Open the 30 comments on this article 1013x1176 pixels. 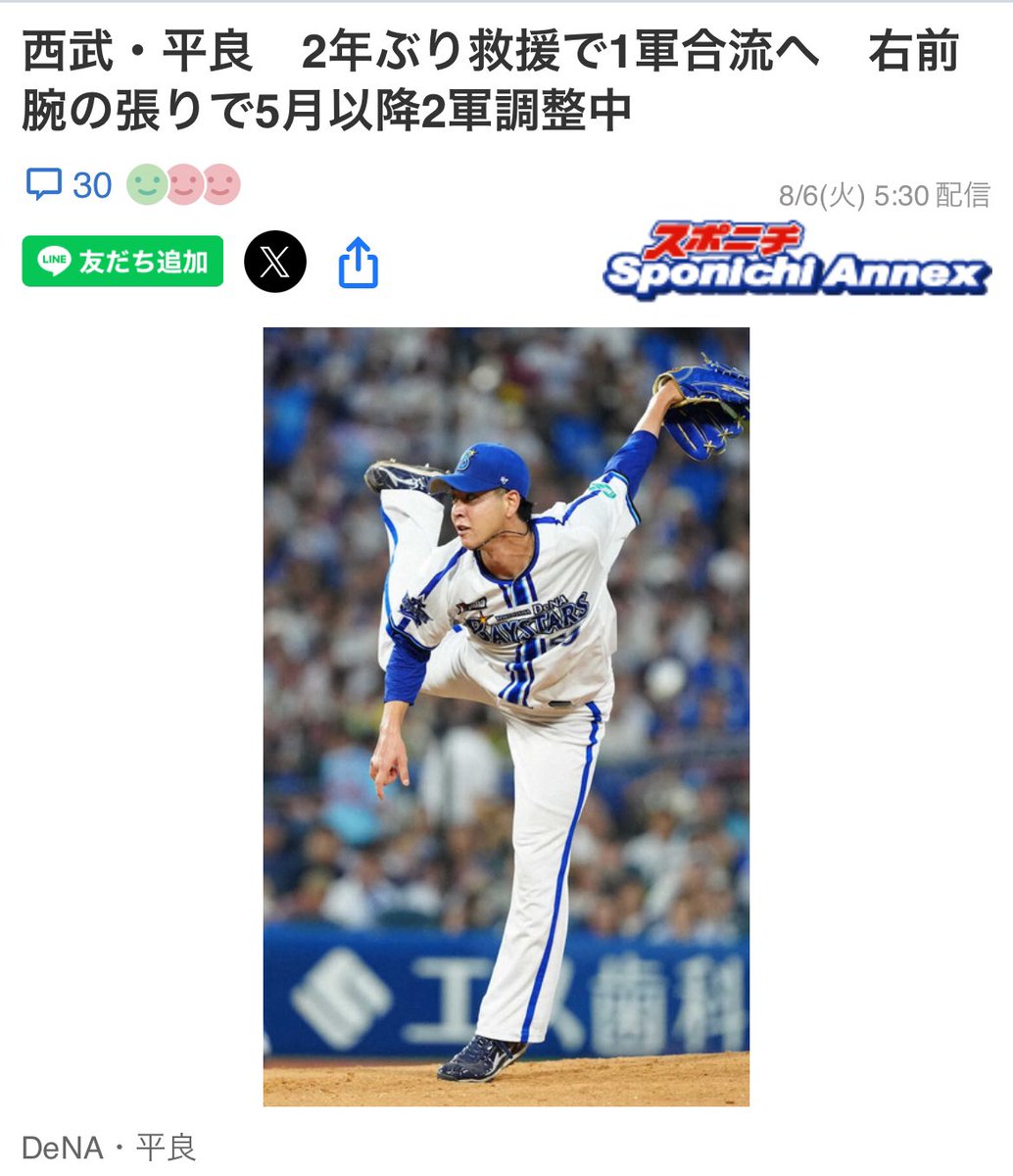[69, 184]
